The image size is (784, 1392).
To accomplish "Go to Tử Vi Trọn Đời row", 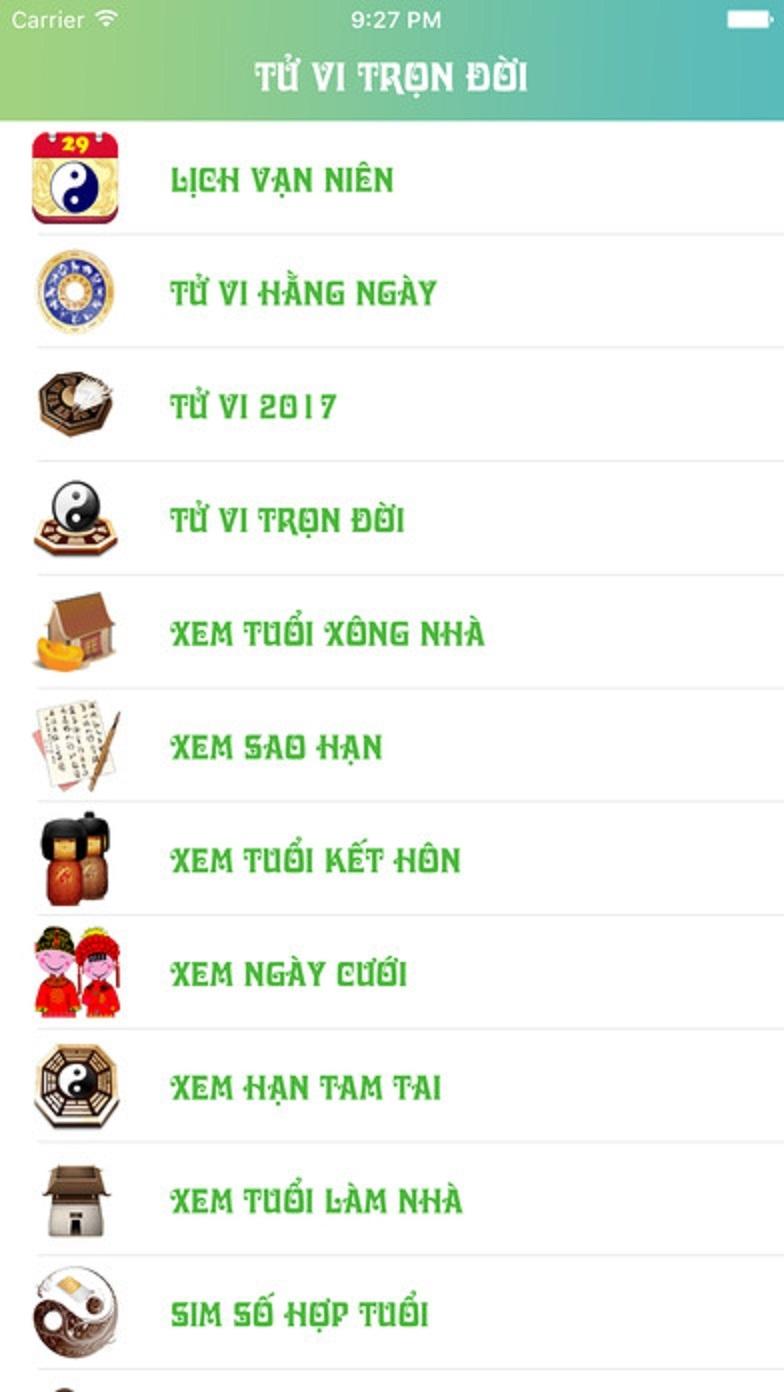I will [287, 520].
